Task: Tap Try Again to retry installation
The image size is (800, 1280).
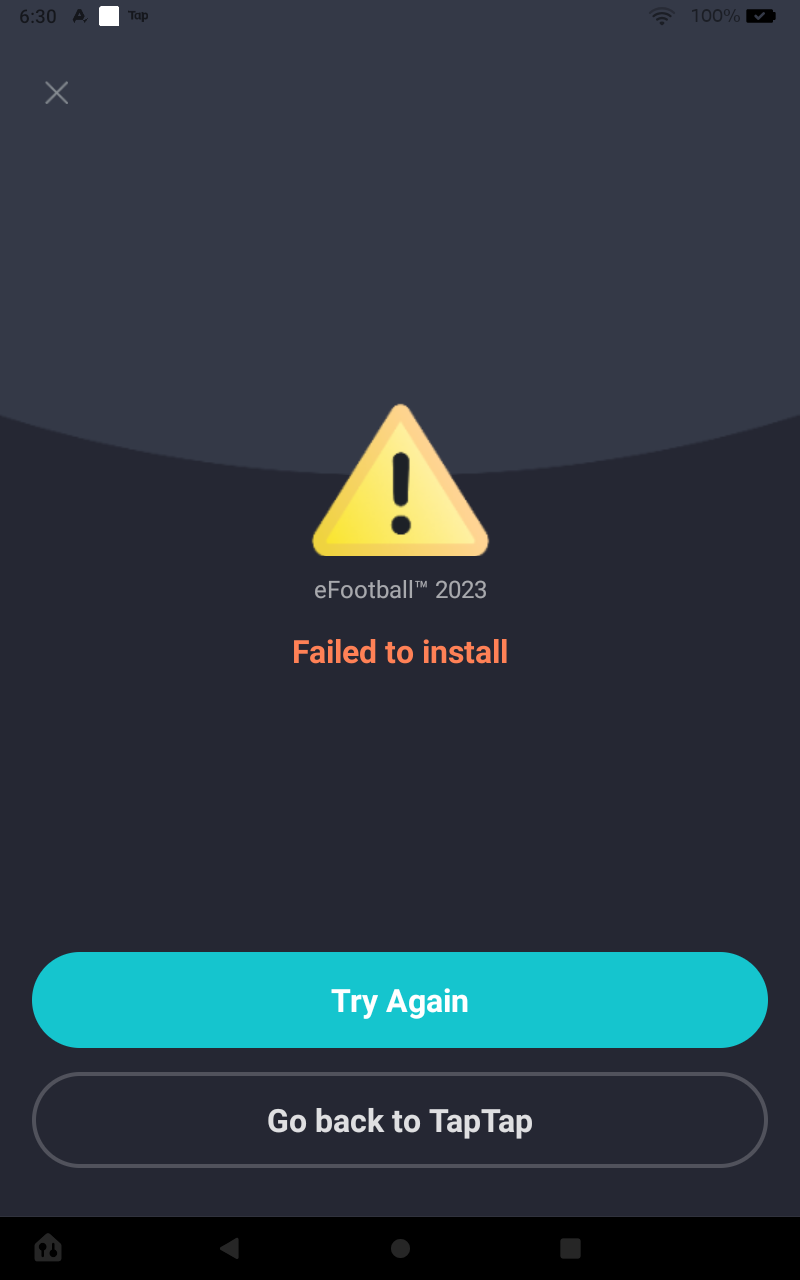Action: [400, 1000]
